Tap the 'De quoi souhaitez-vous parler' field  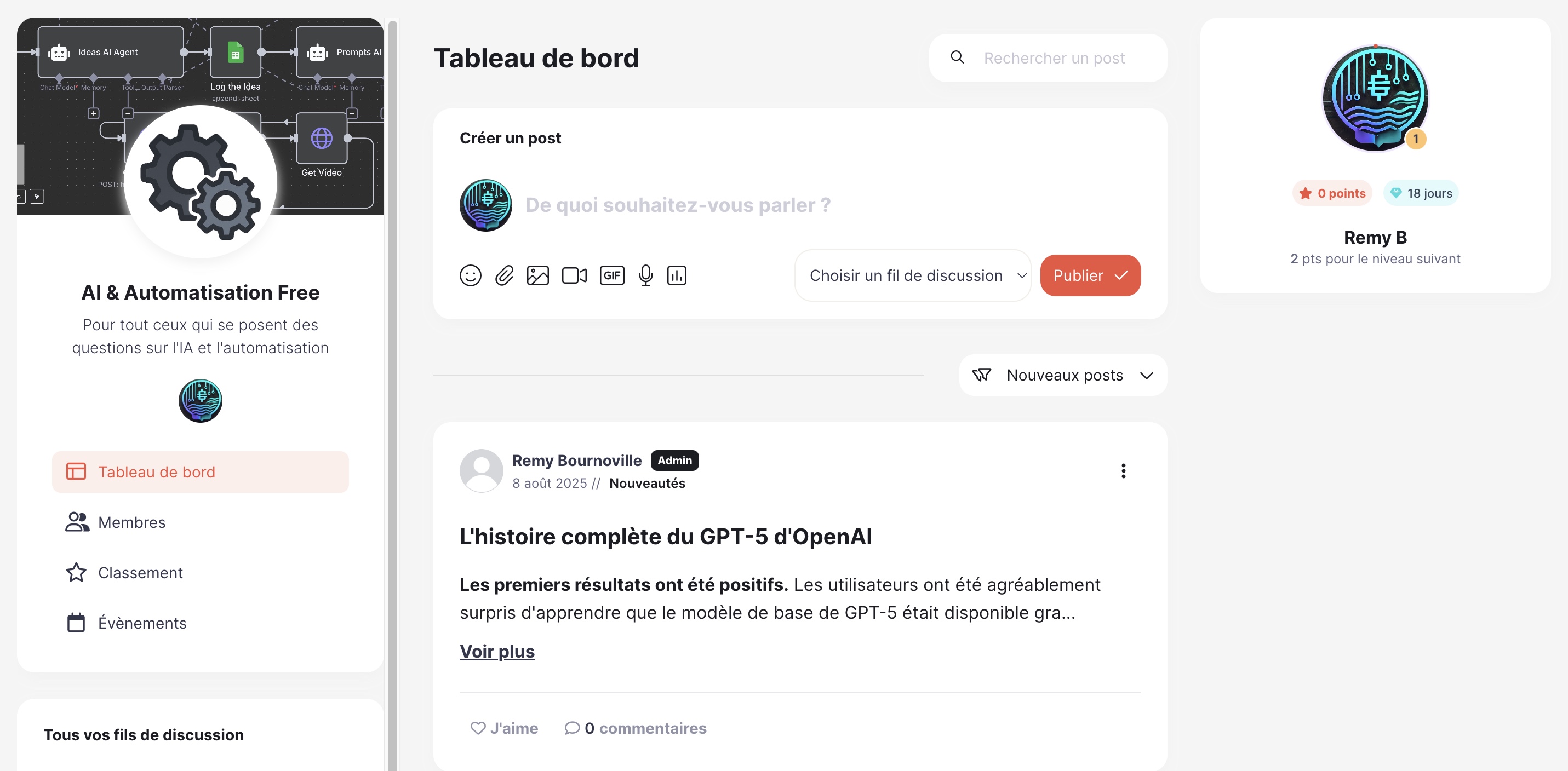(x=678, y=205)
